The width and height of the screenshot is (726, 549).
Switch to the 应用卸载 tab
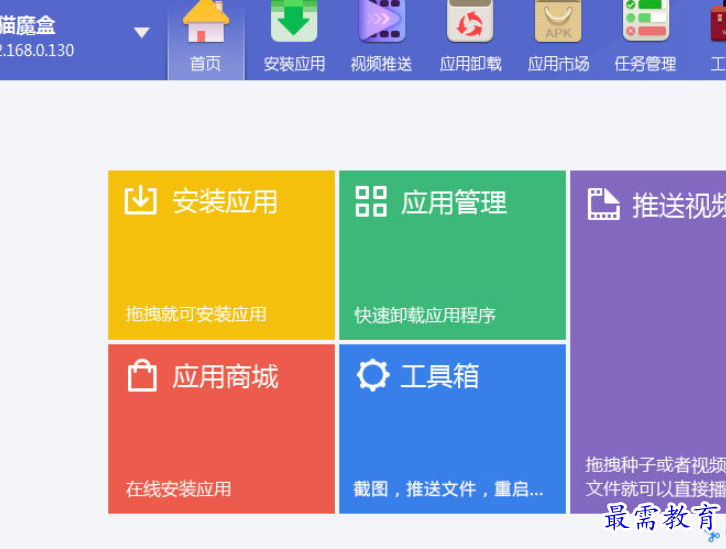click(470, 40)
